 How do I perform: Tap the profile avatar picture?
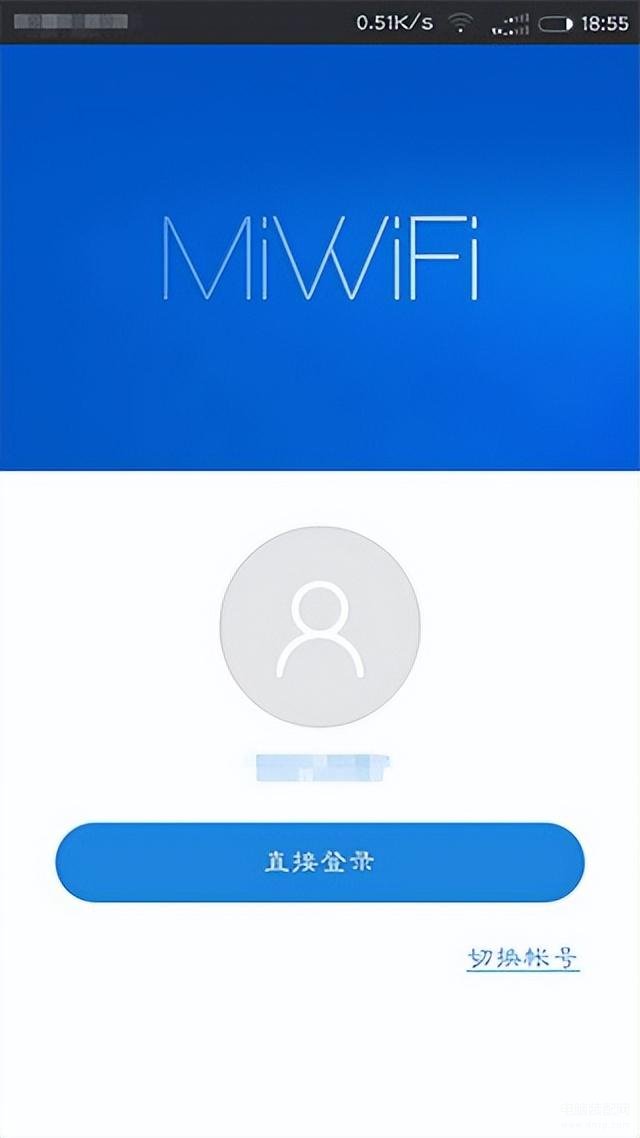[x=320, y=627]
